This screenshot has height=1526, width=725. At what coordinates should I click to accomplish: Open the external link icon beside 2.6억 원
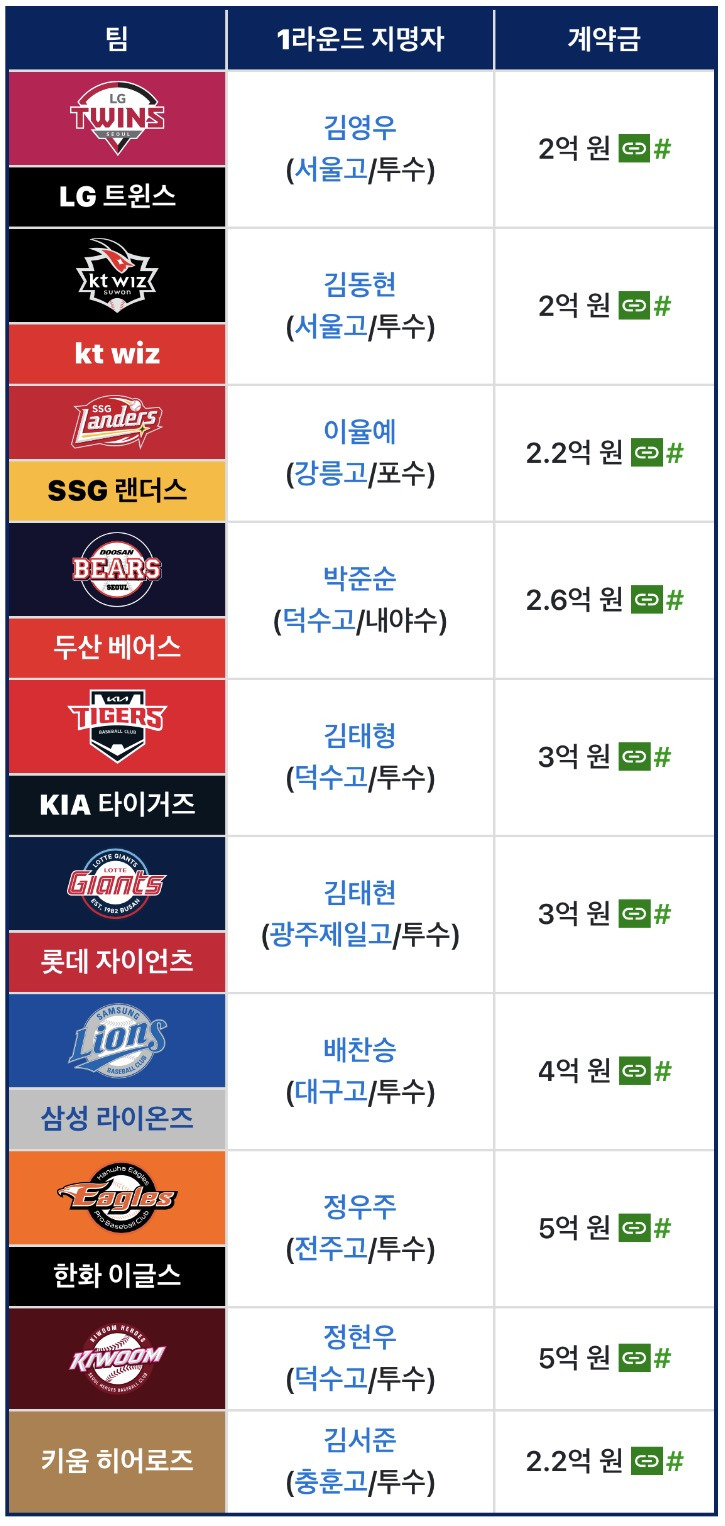647,600
